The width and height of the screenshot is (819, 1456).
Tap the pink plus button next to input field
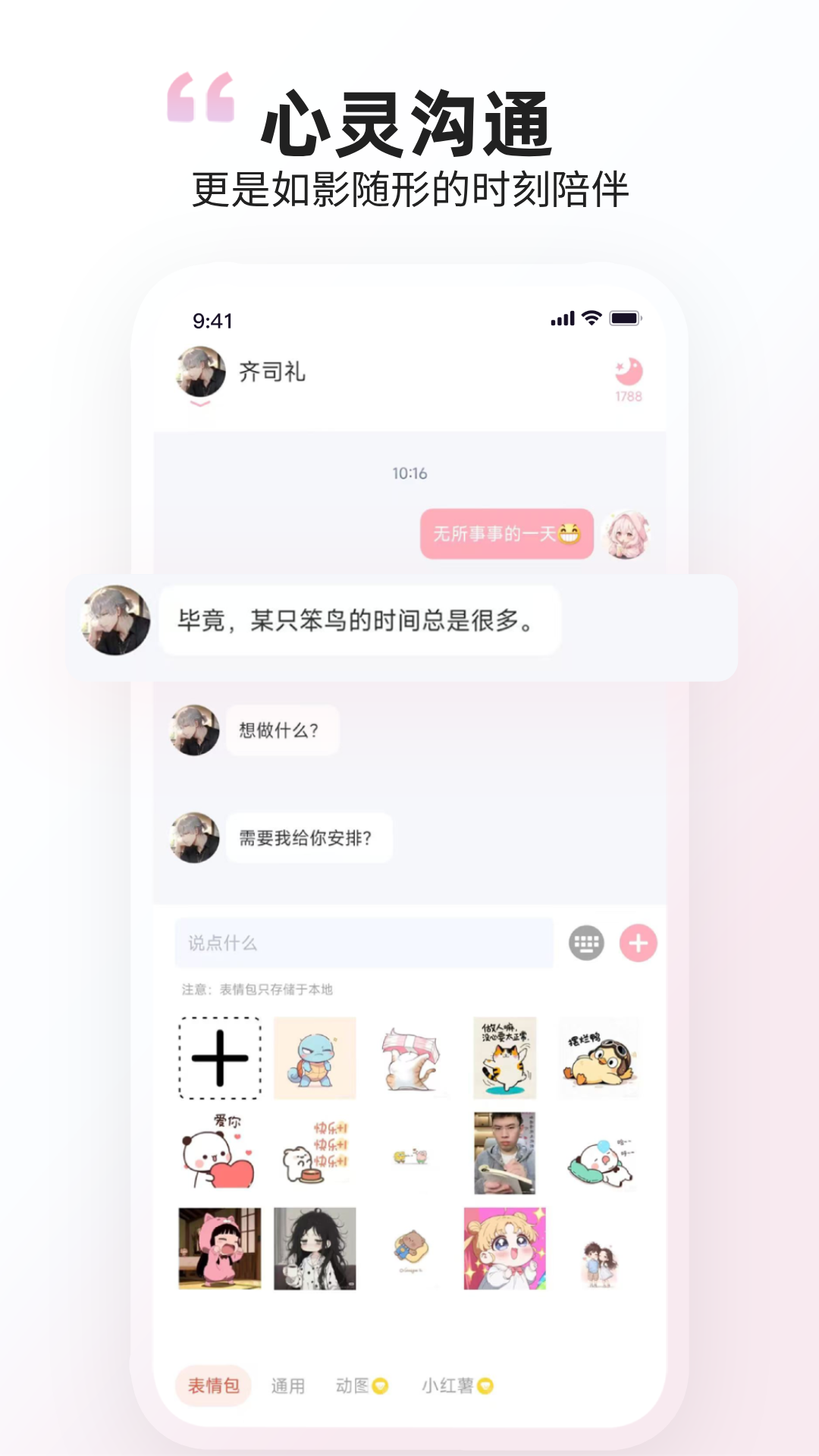[637, 944]
